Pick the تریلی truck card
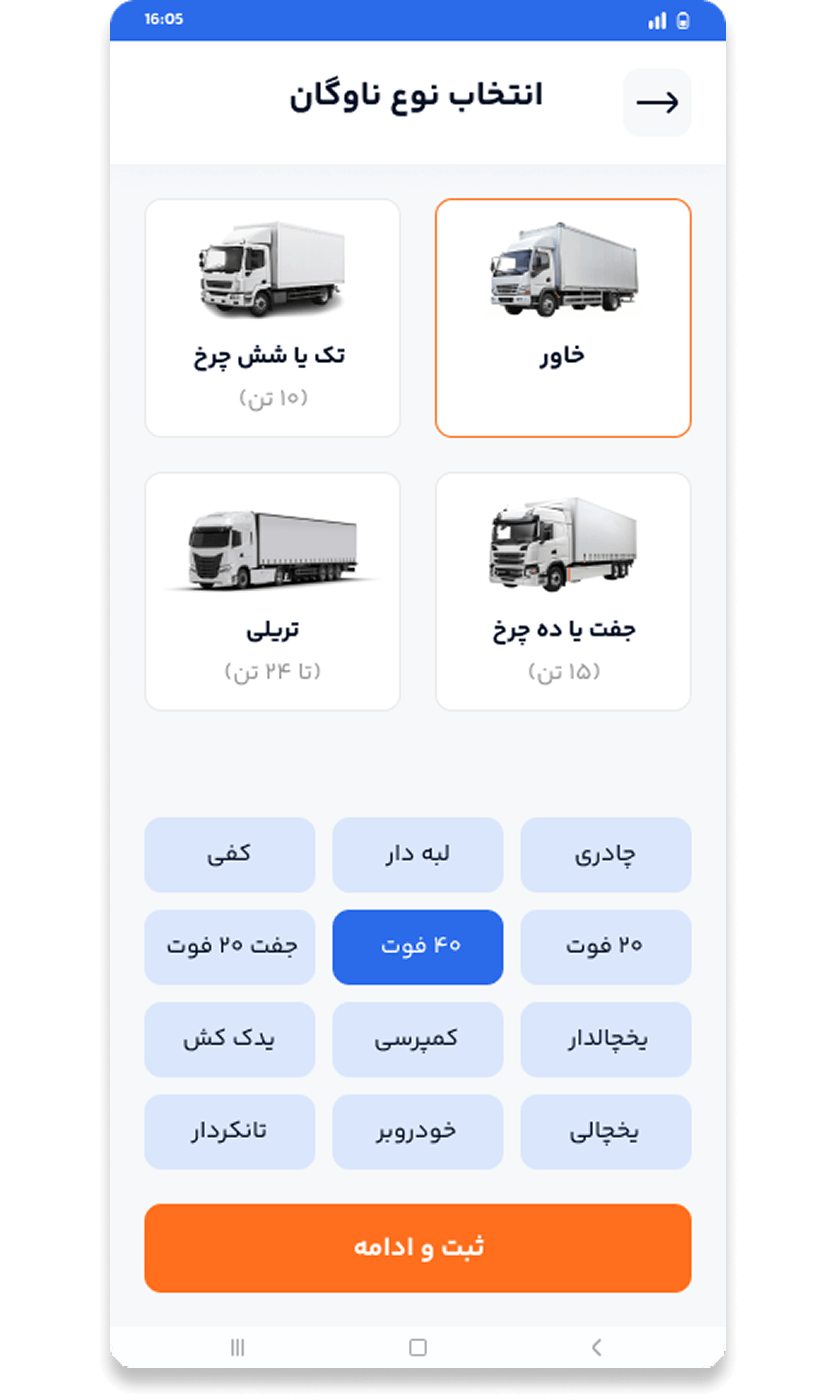Viewport: 836px width, 1400px height. (x=272, y=591)
